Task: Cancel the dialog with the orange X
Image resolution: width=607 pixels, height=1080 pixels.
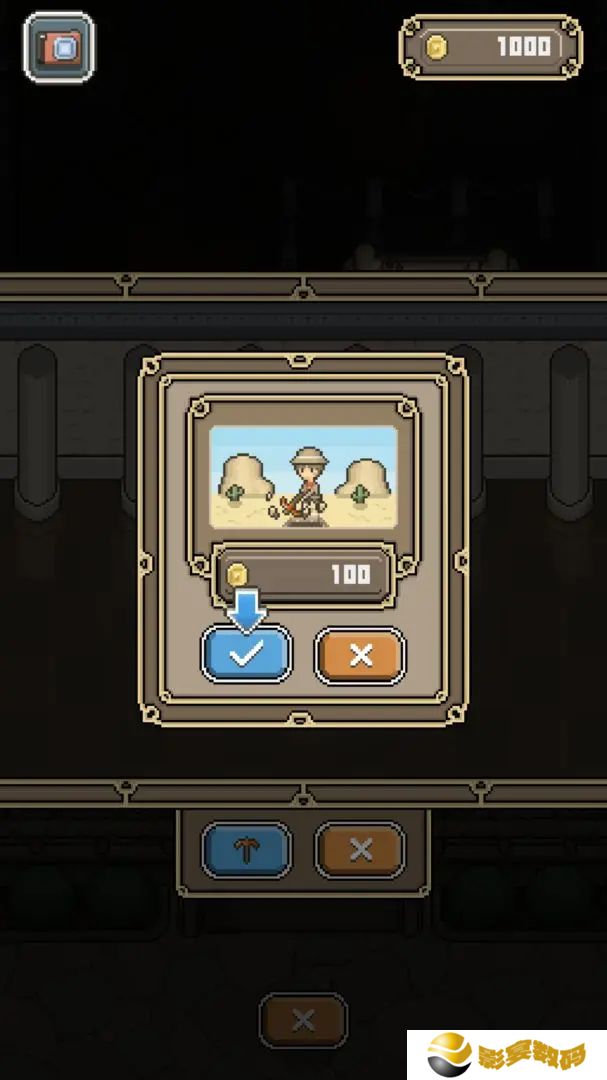Action: pyautogui.click(x=360, y=654)
